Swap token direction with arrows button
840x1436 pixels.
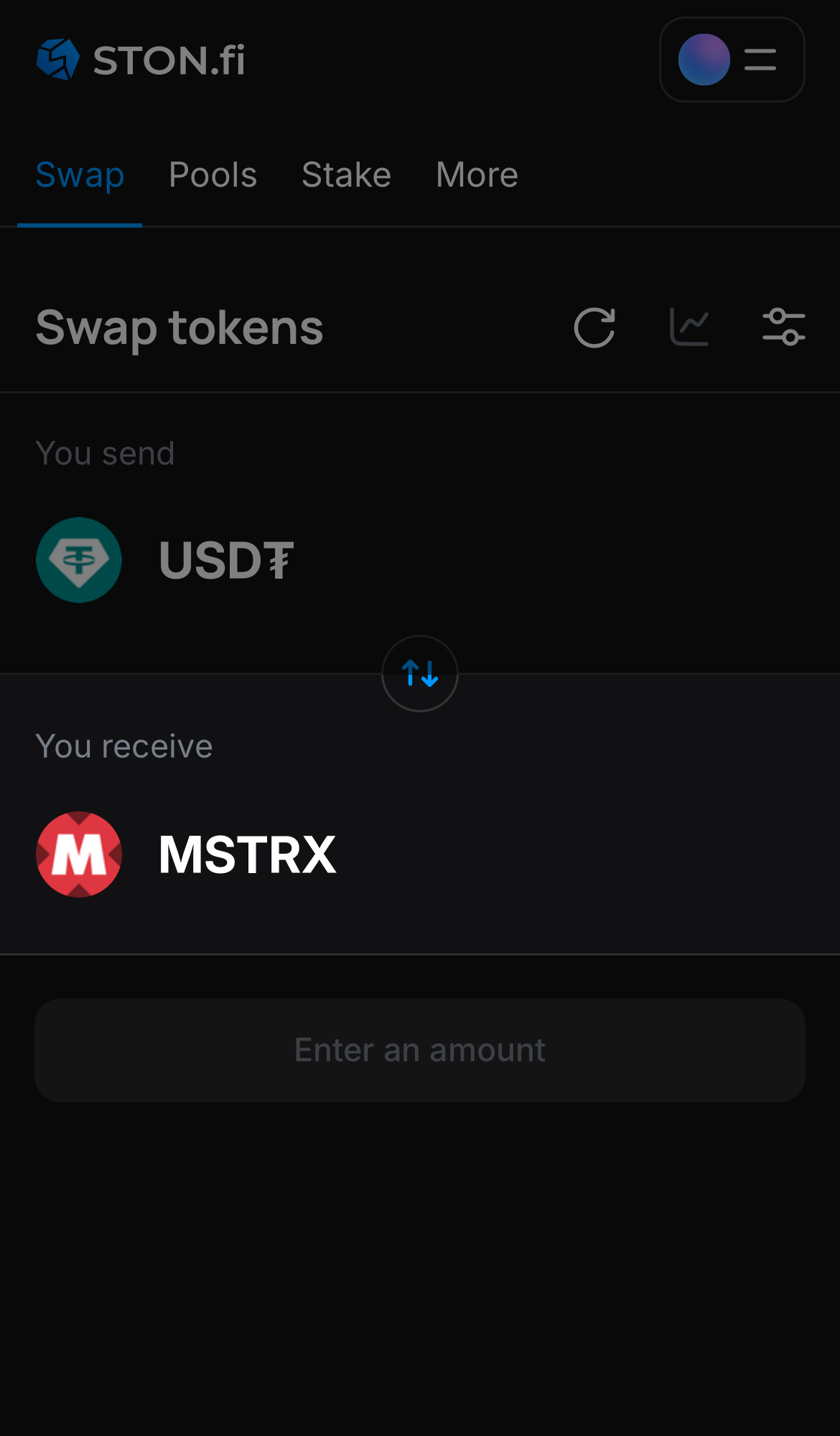(419, 673)
